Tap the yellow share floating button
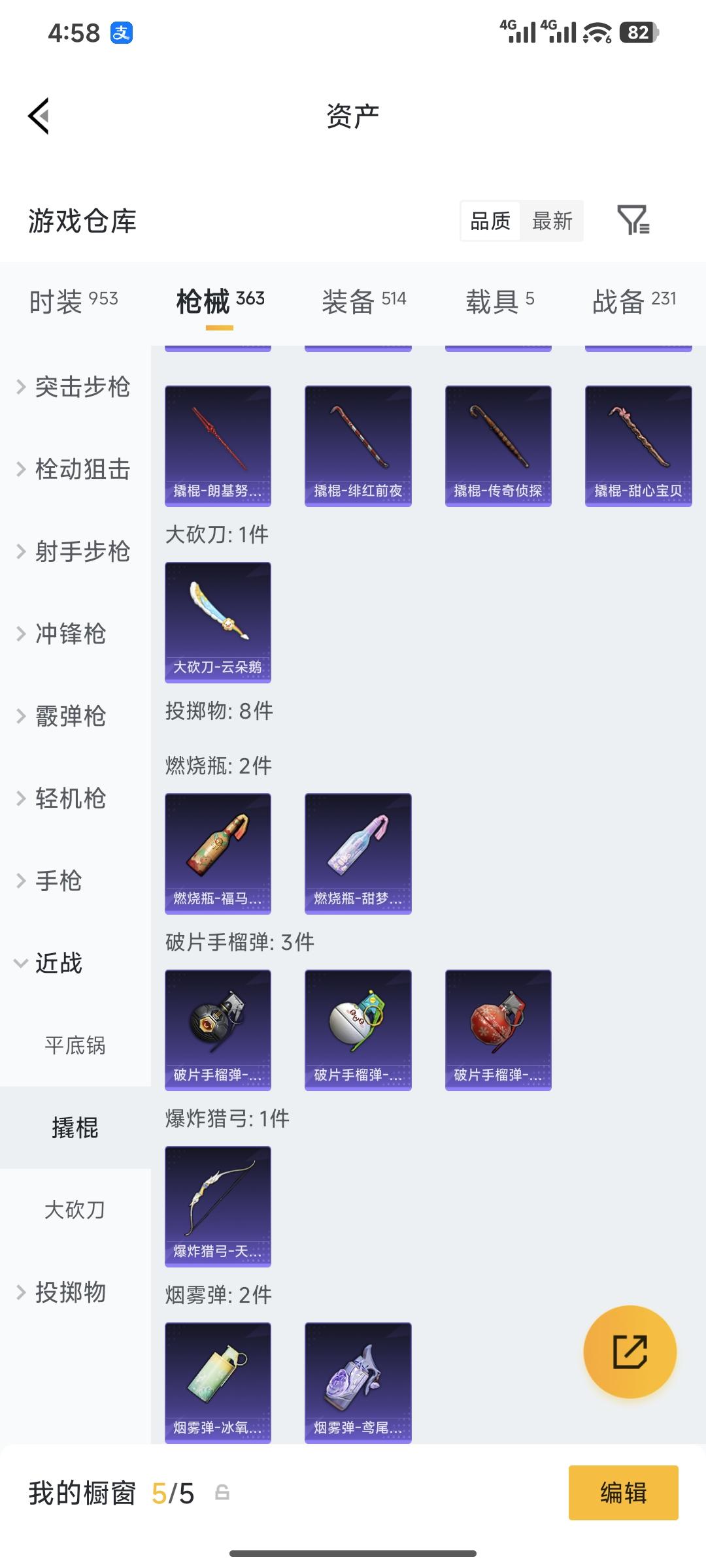This screenshot has height=1568, width=706. click(630, 1352)
